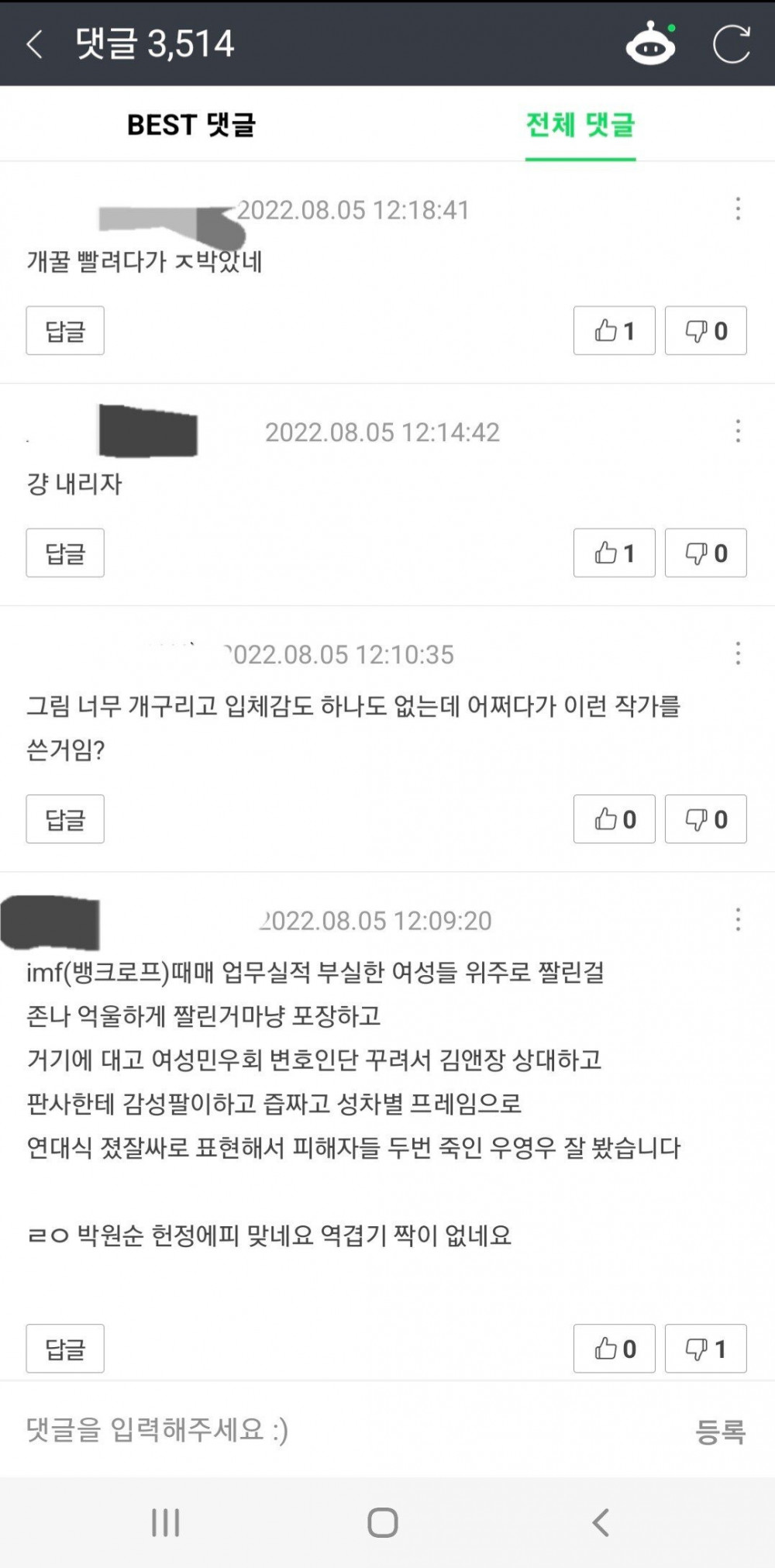The height and width of the screenshot is (1568, 775).
Task: Dislike the 걍 내리자 comment
Action: point(705,553)
